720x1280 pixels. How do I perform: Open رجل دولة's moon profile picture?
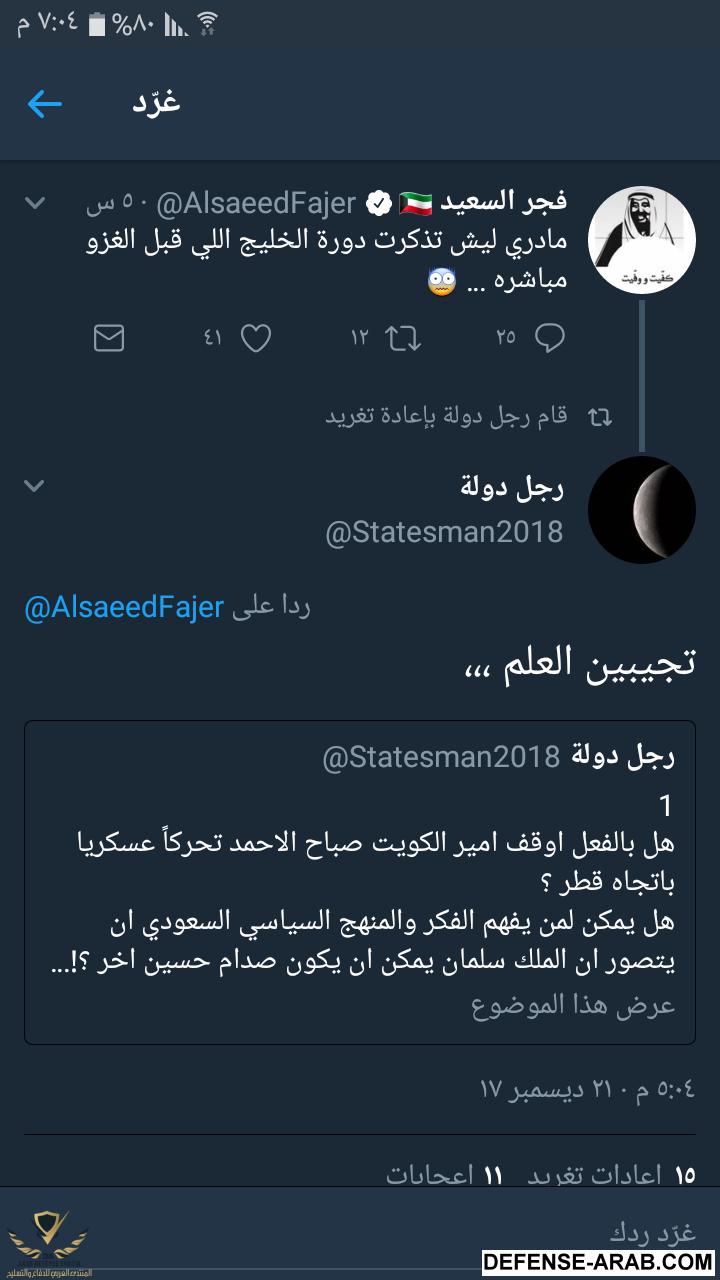[x=640, y=510]
